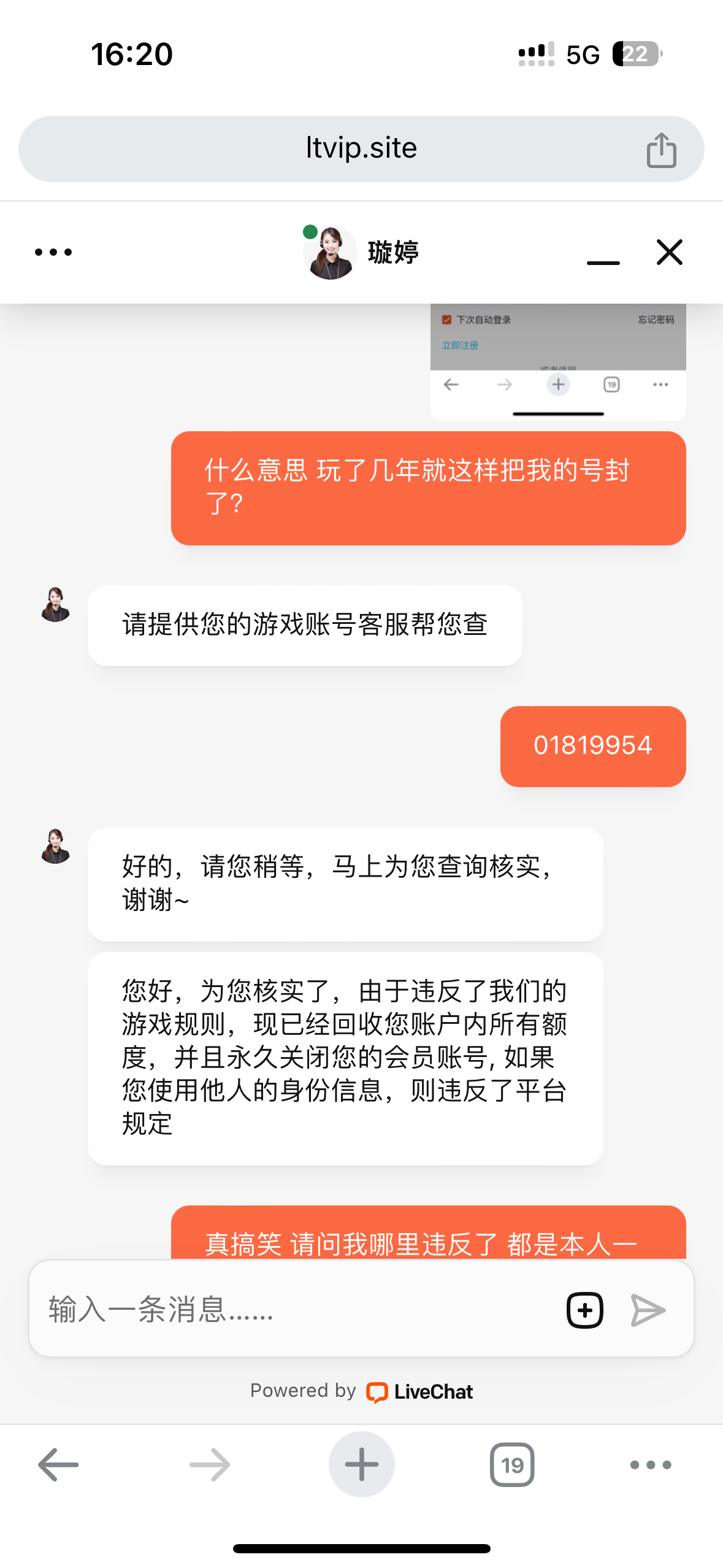Open a new browser tab
This screenshot has height=1568, width=723.
(361, 1465)
